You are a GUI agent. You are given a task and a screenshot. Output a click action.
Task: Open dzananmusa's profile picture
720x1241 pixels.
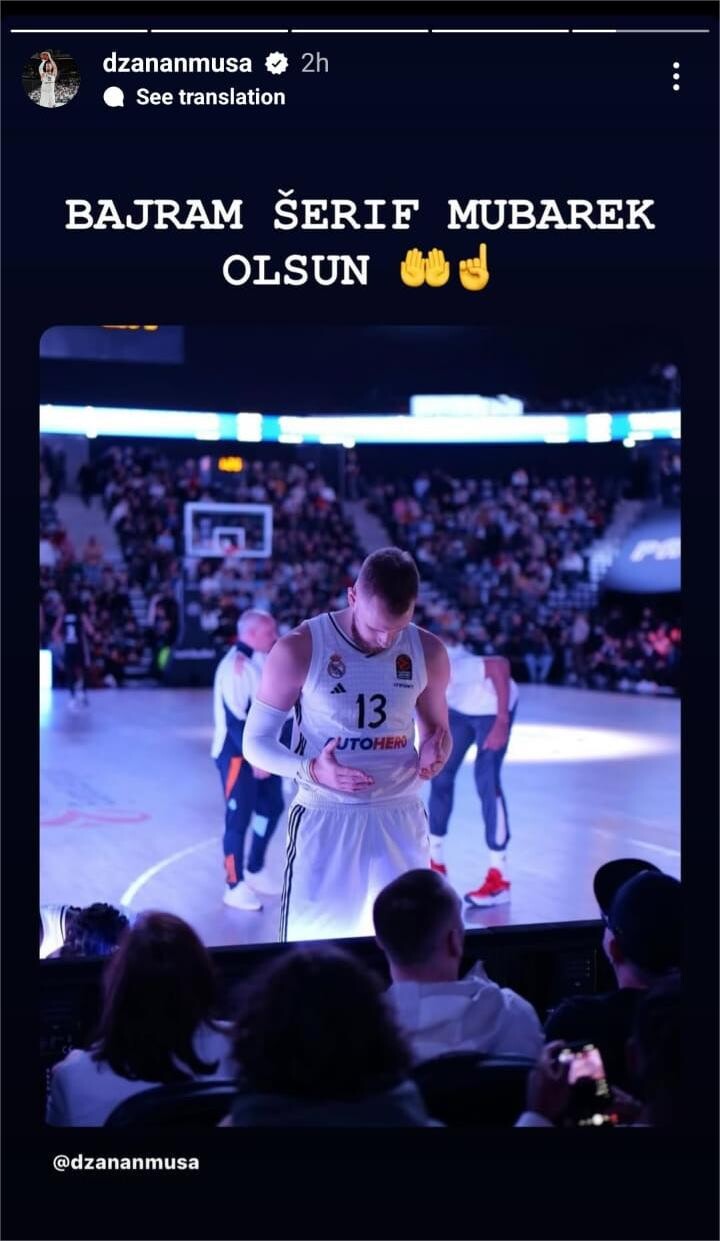pos(51,79)
